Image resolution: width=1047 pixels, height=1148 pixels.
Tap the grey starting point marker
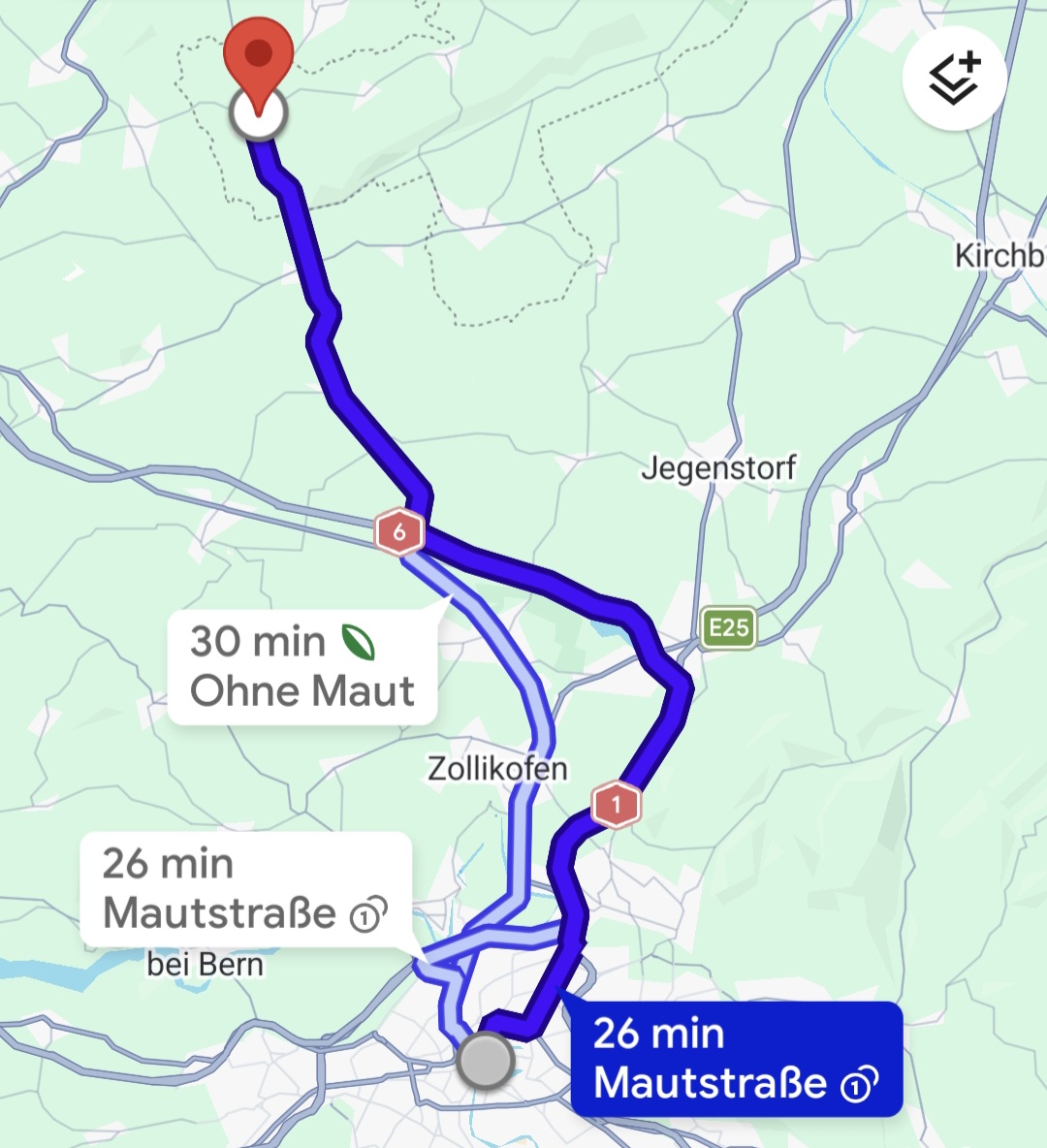pos(485,1060)
